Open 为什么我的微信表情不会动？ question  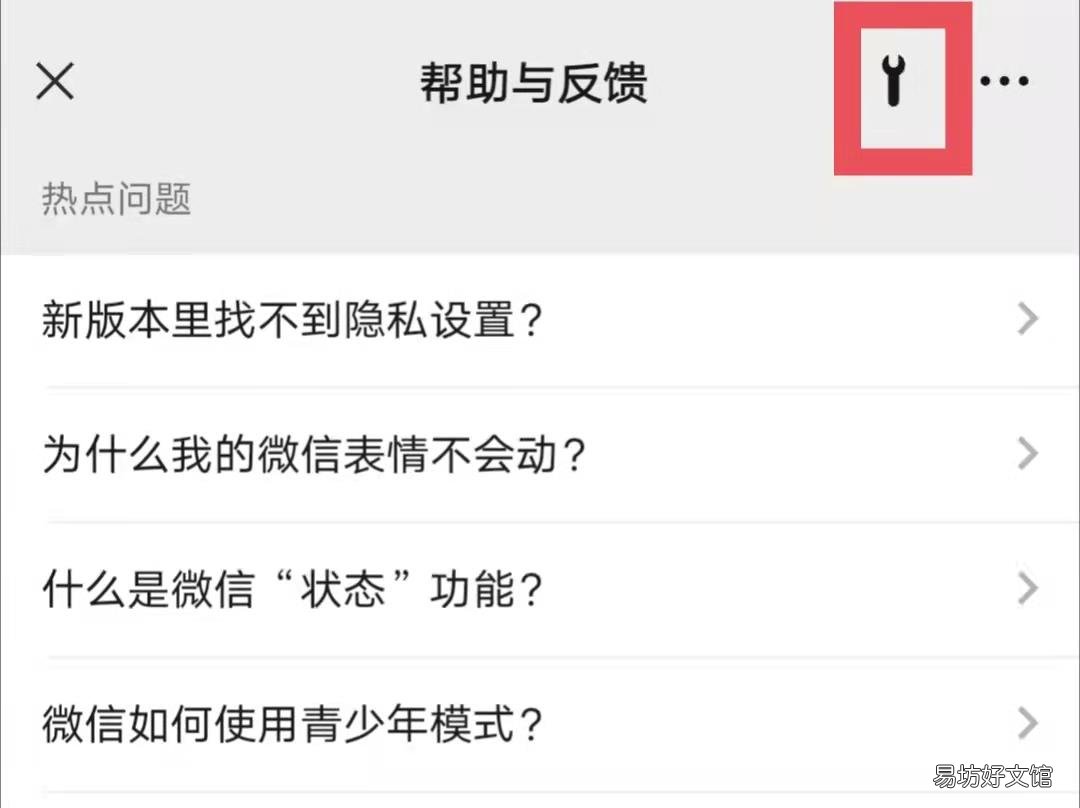(540, 455)
